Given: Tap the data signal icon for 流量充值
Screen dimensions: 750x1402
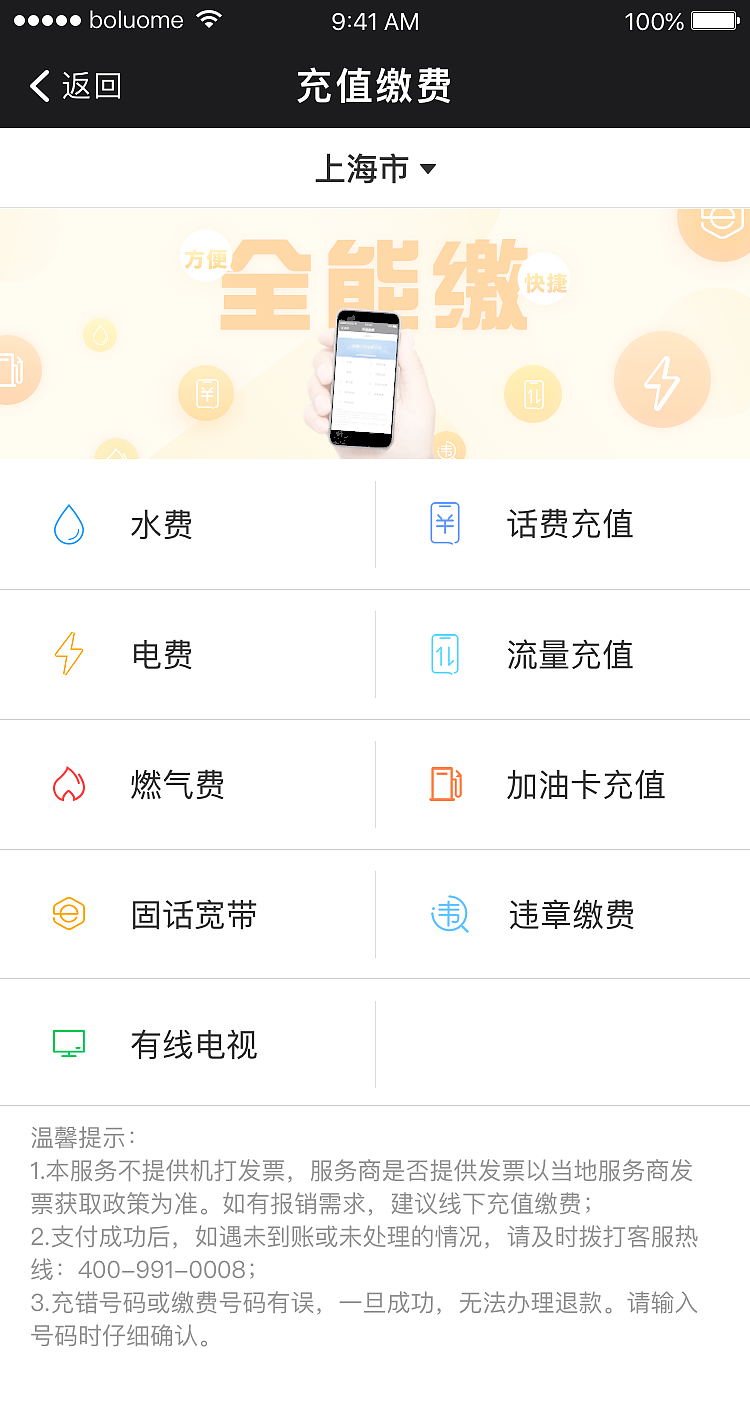Looking at the screenshot, I should pos(443,654).
